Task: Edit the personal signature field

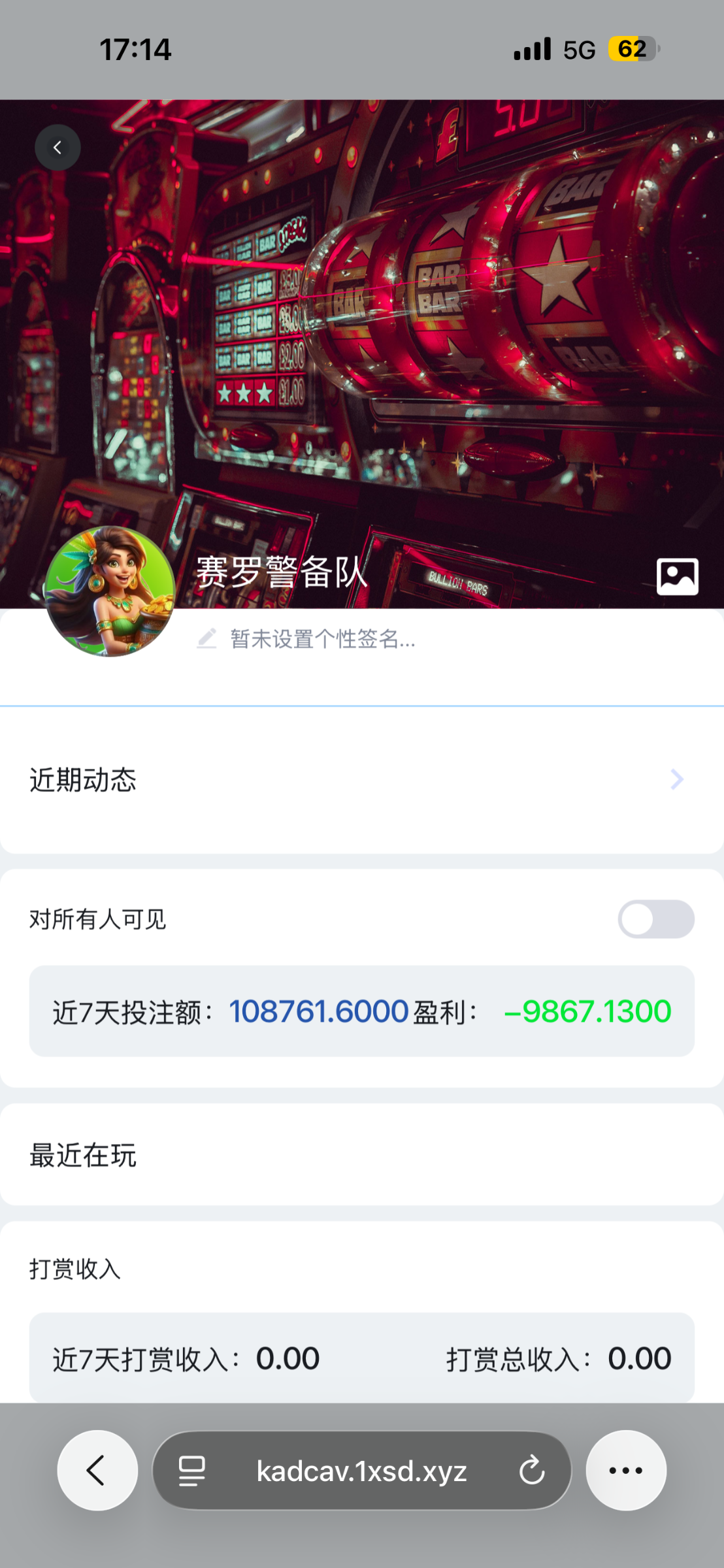Action: (x=322, y=639)
